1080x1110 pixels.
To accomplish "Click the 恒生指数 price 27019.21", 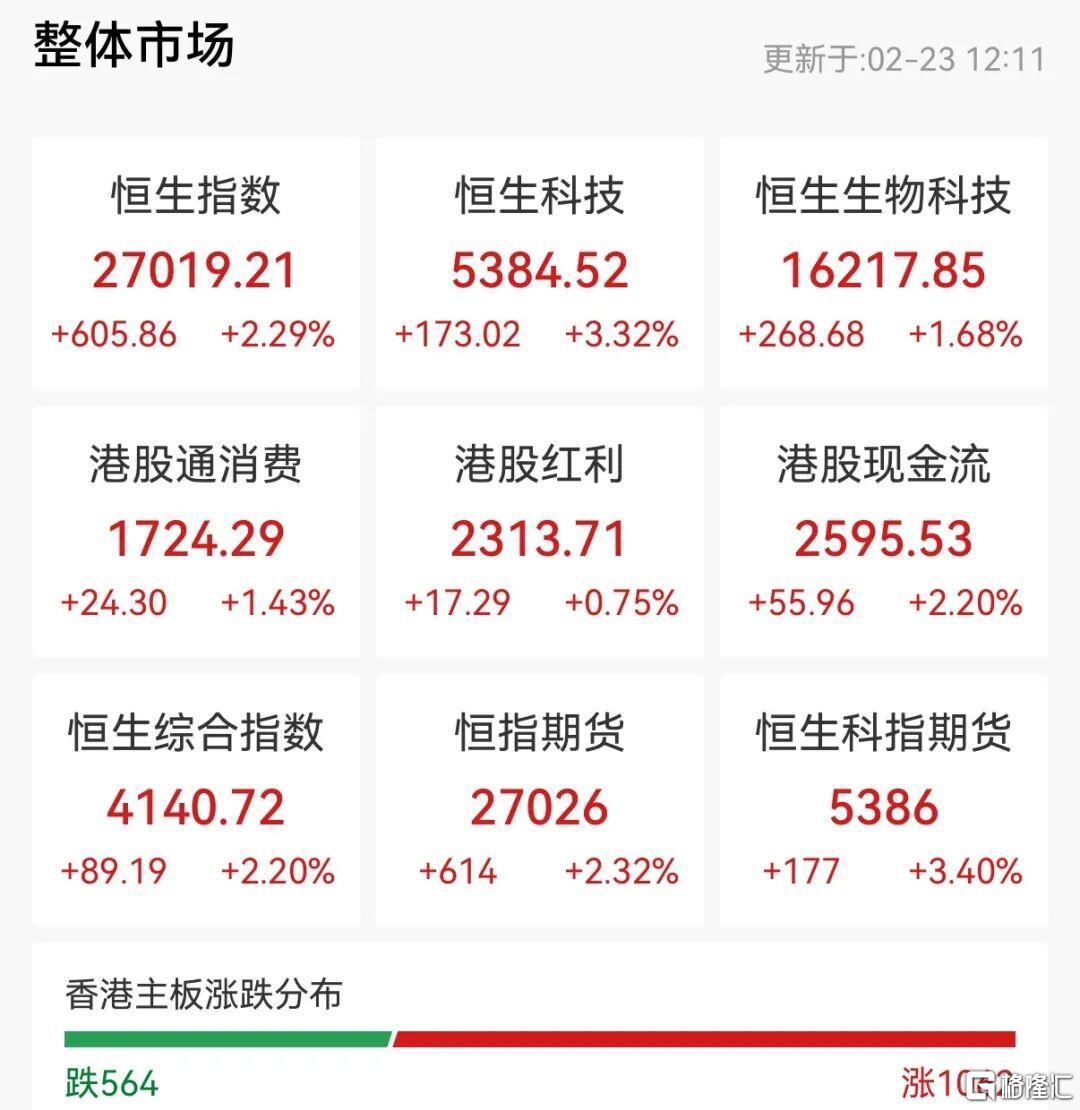I will [x=195, y=270].
